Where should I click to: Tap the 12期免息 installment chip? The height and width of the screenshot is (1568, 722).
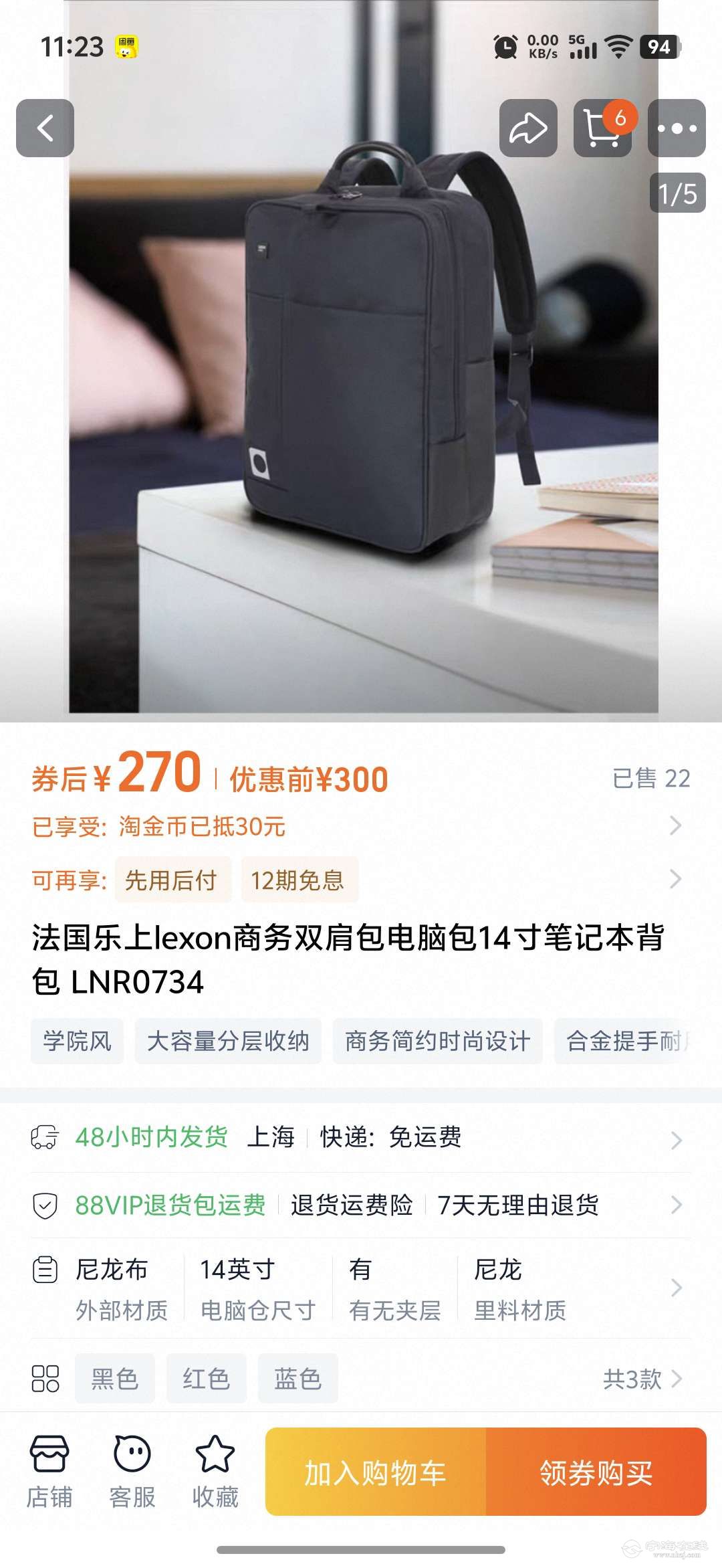298,880
